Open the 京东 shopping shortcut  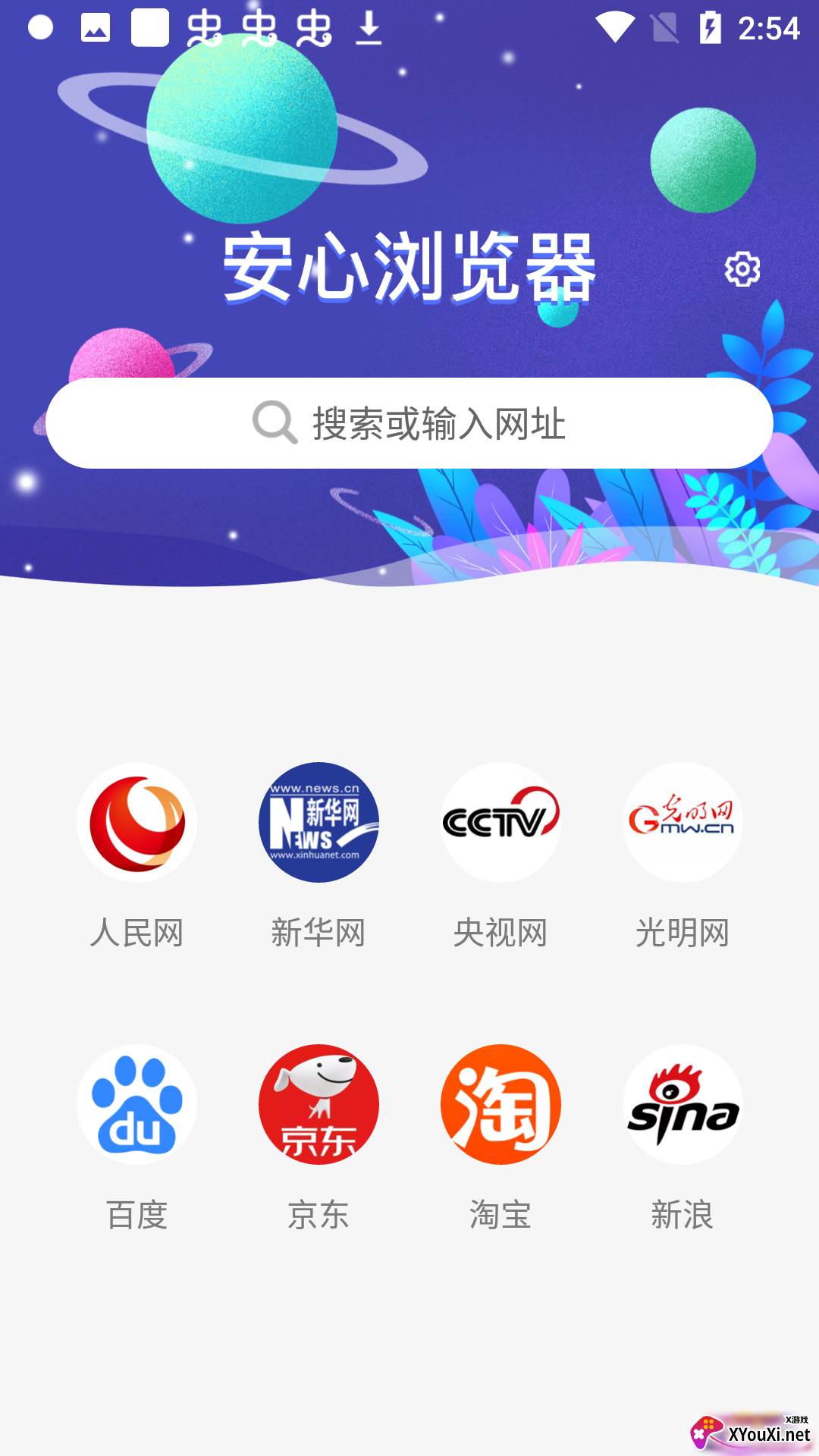click(318, 1105)
